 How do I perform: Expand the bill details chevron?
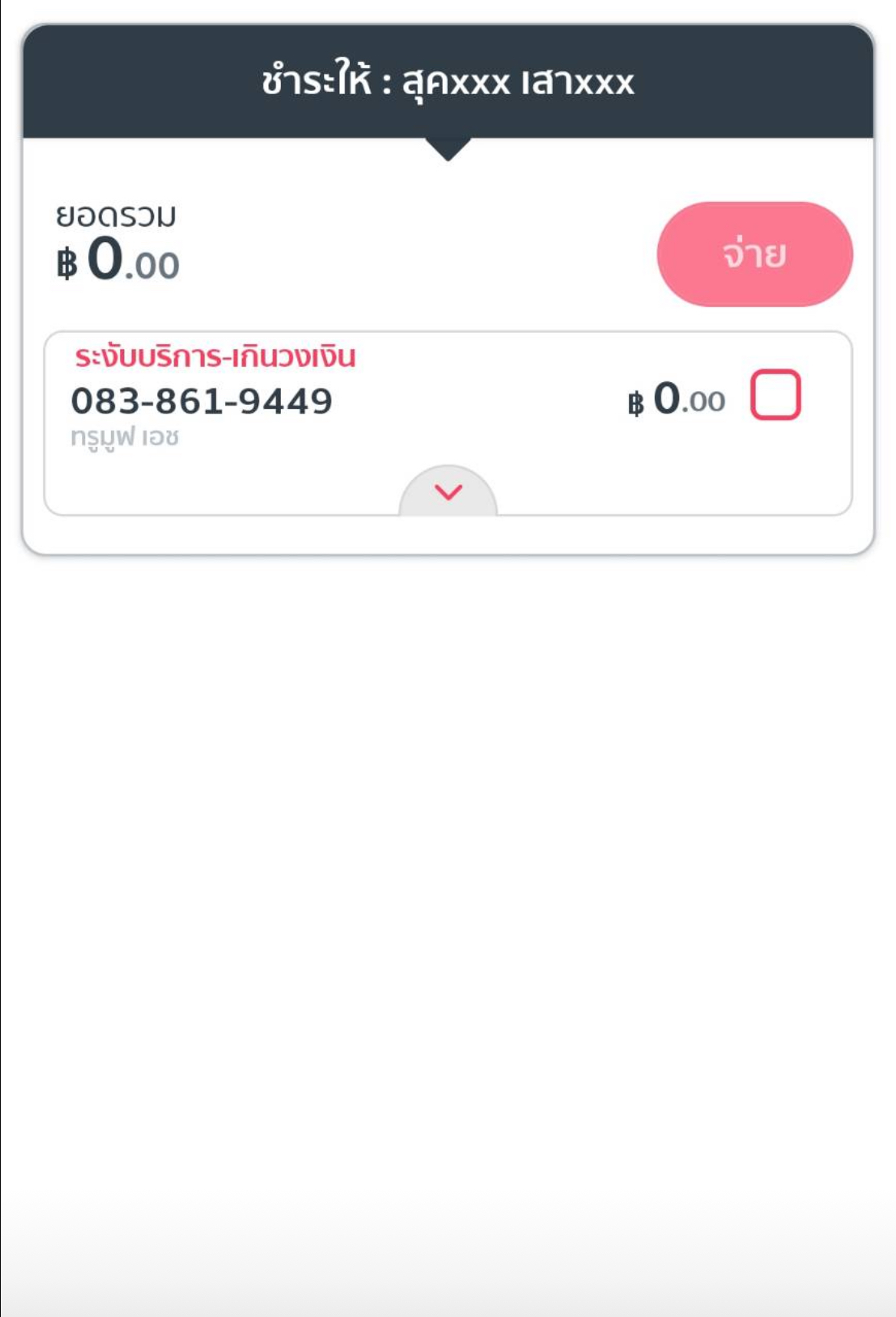click(x=448, y=492)
